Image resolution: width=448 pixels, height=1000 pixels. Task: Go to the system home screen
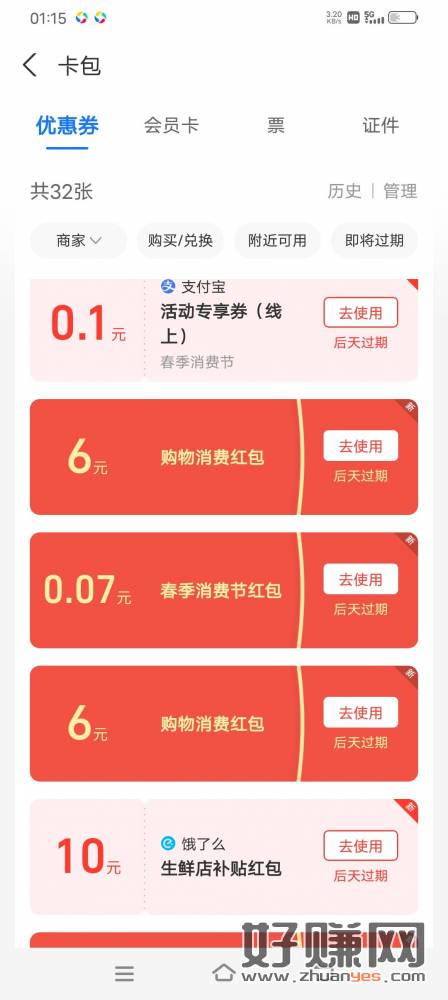pyautogui.click(x=224, y=973)
